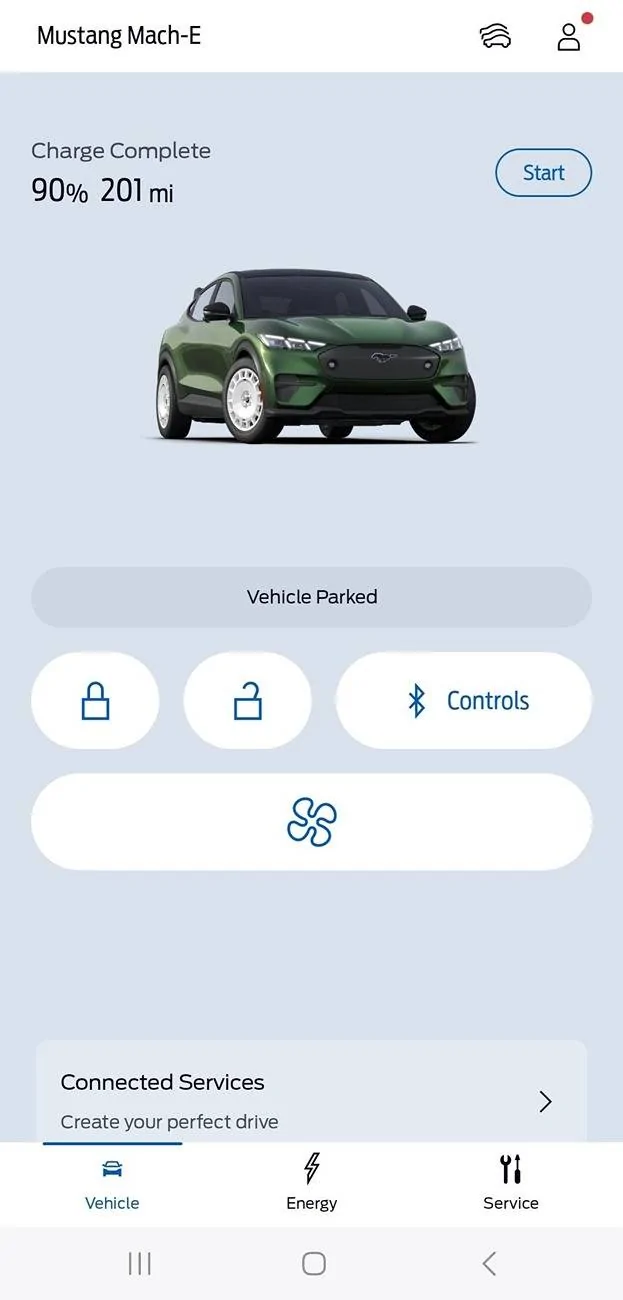
Task: Unlock the vehicle doors
Action: click(x=247, y=701)
